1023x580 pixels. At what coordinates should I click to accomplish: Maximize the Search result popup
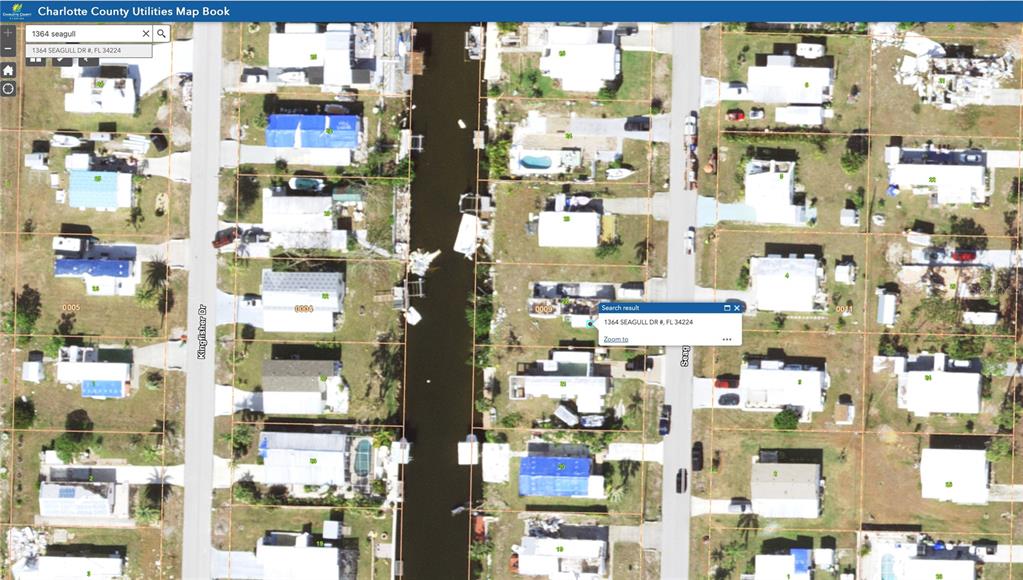pos(727,308)
